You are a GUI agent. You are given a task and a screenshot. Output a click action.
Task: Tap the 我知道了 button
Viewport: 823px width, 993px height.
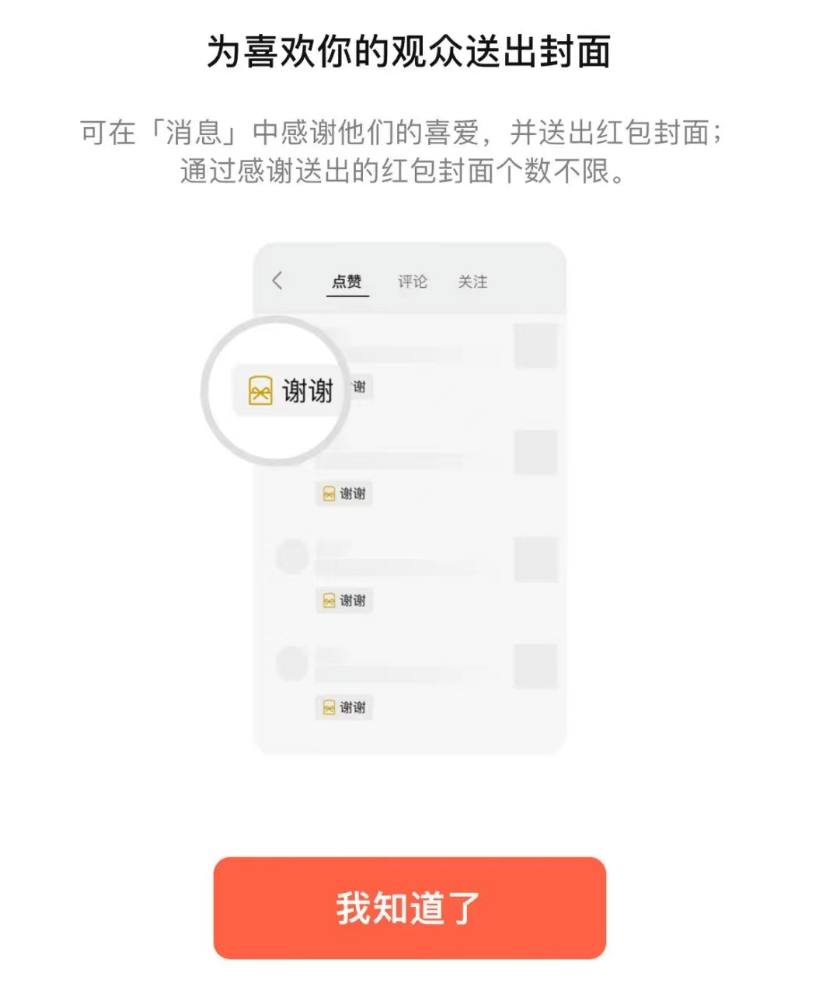409,907
